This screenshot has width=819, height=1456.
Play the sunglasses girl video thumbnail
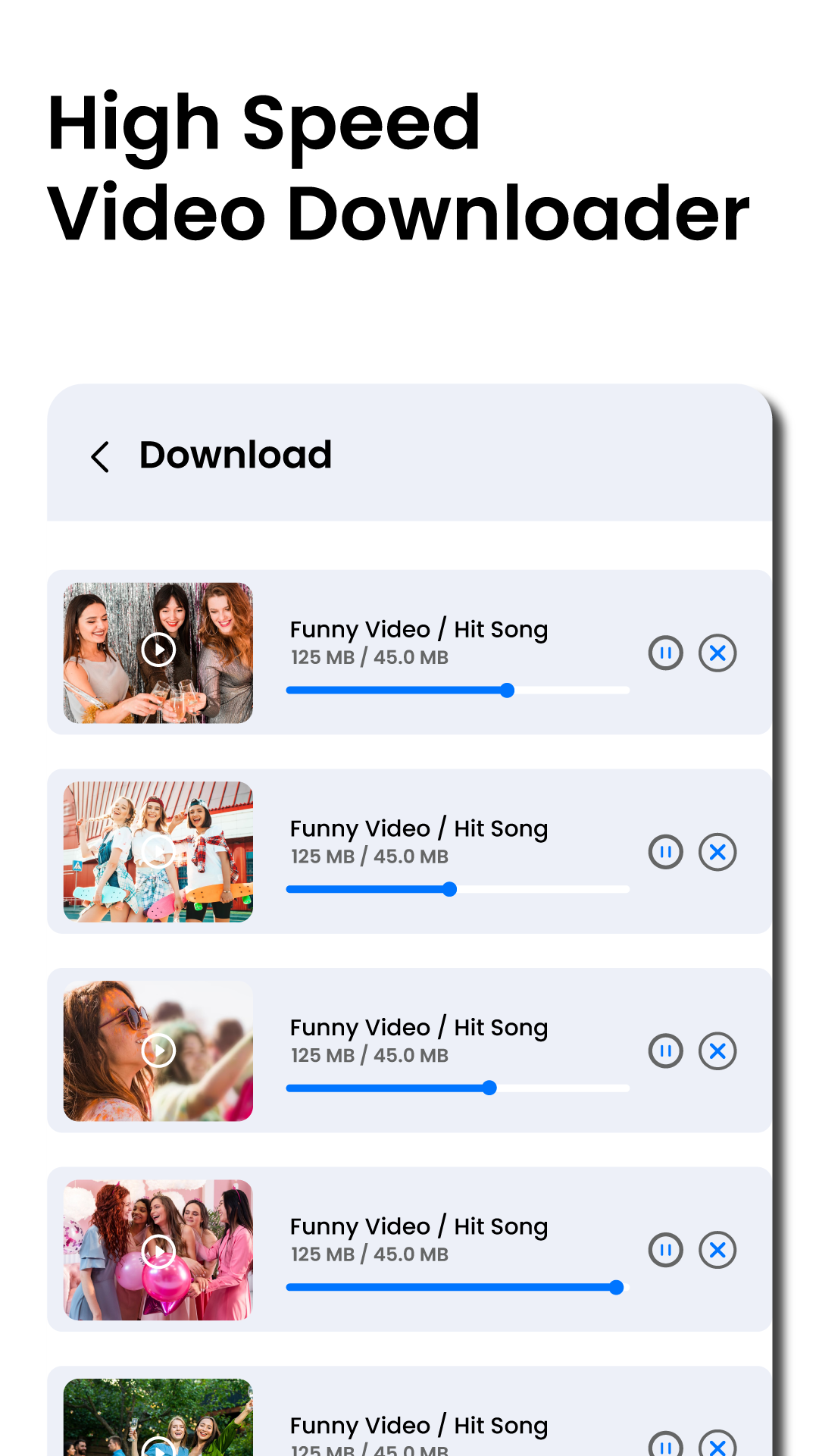pos(158,1051)
